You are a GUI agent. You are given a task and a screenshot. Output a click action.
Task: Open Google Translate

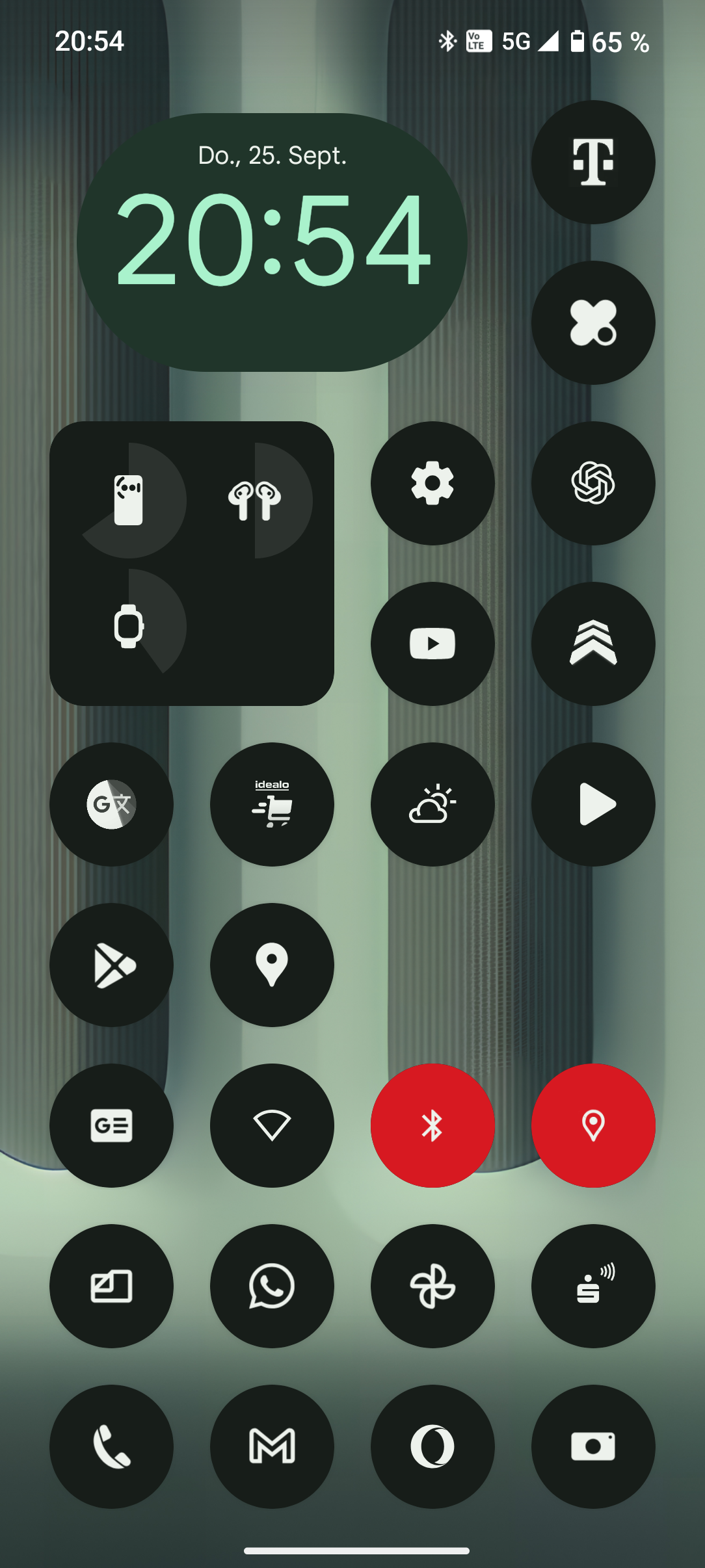coord(111,804)
